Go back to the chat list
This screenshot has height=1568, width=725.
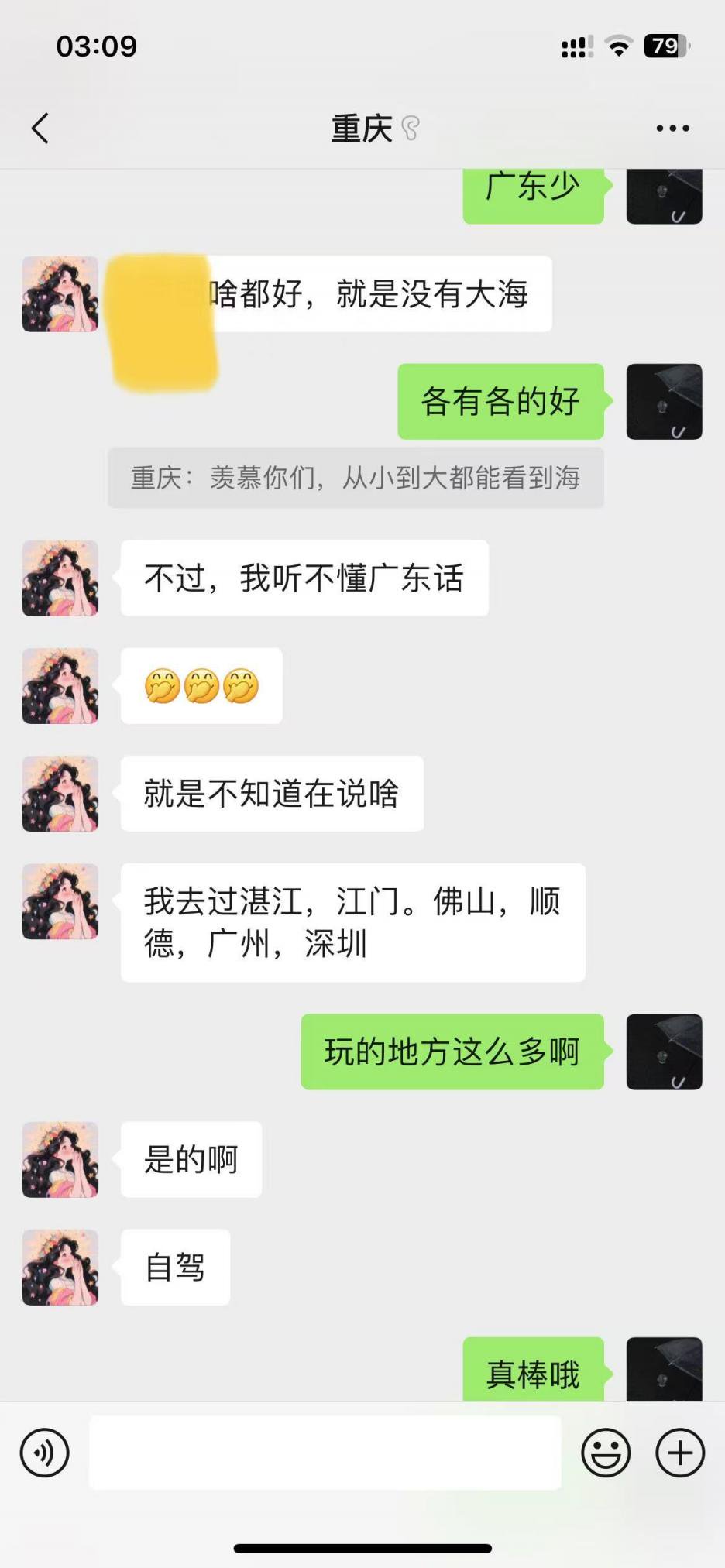40,129
